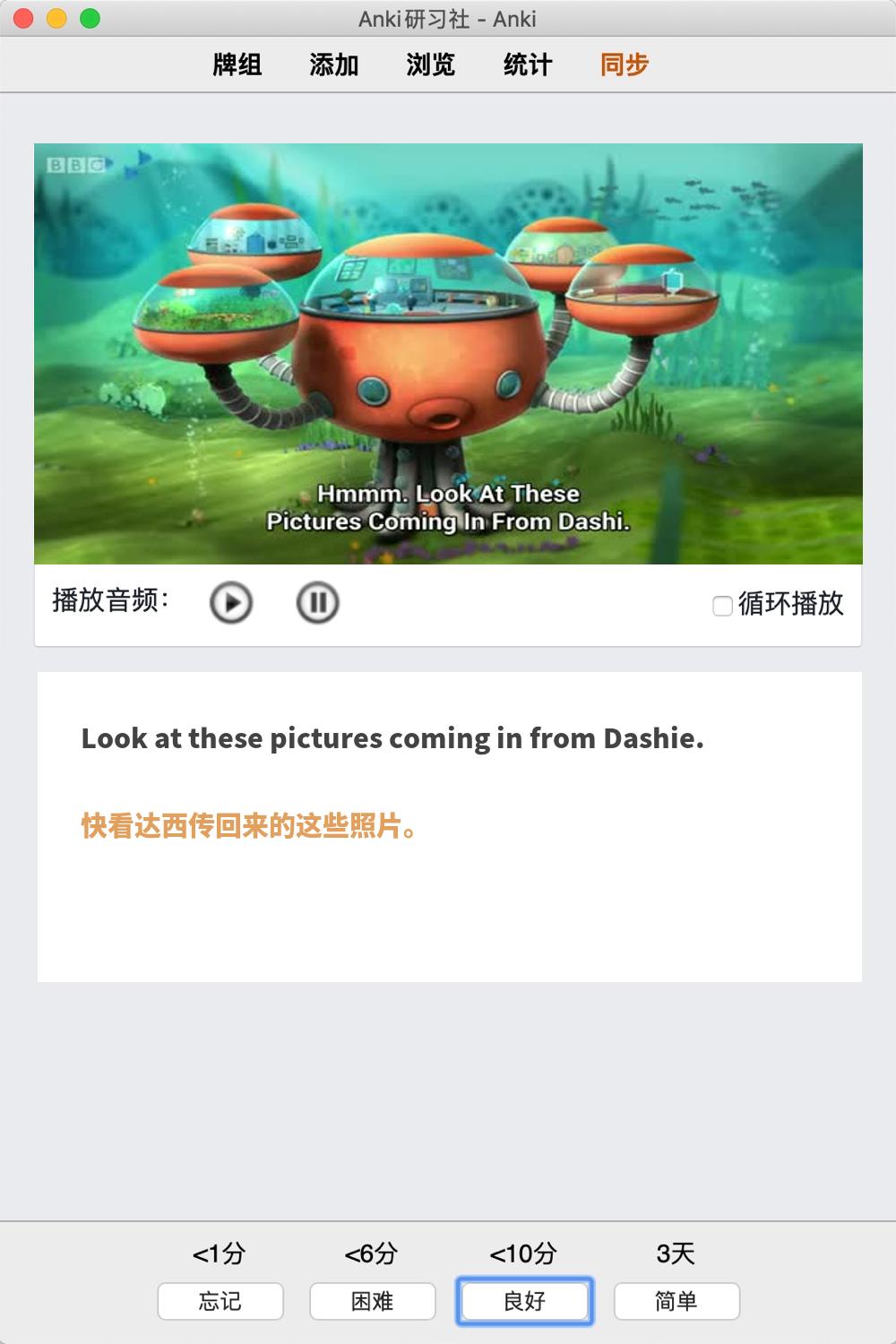Tap 同步 to sync the collection
Screen dimensions: 896x1344
[x=625, y=65]
